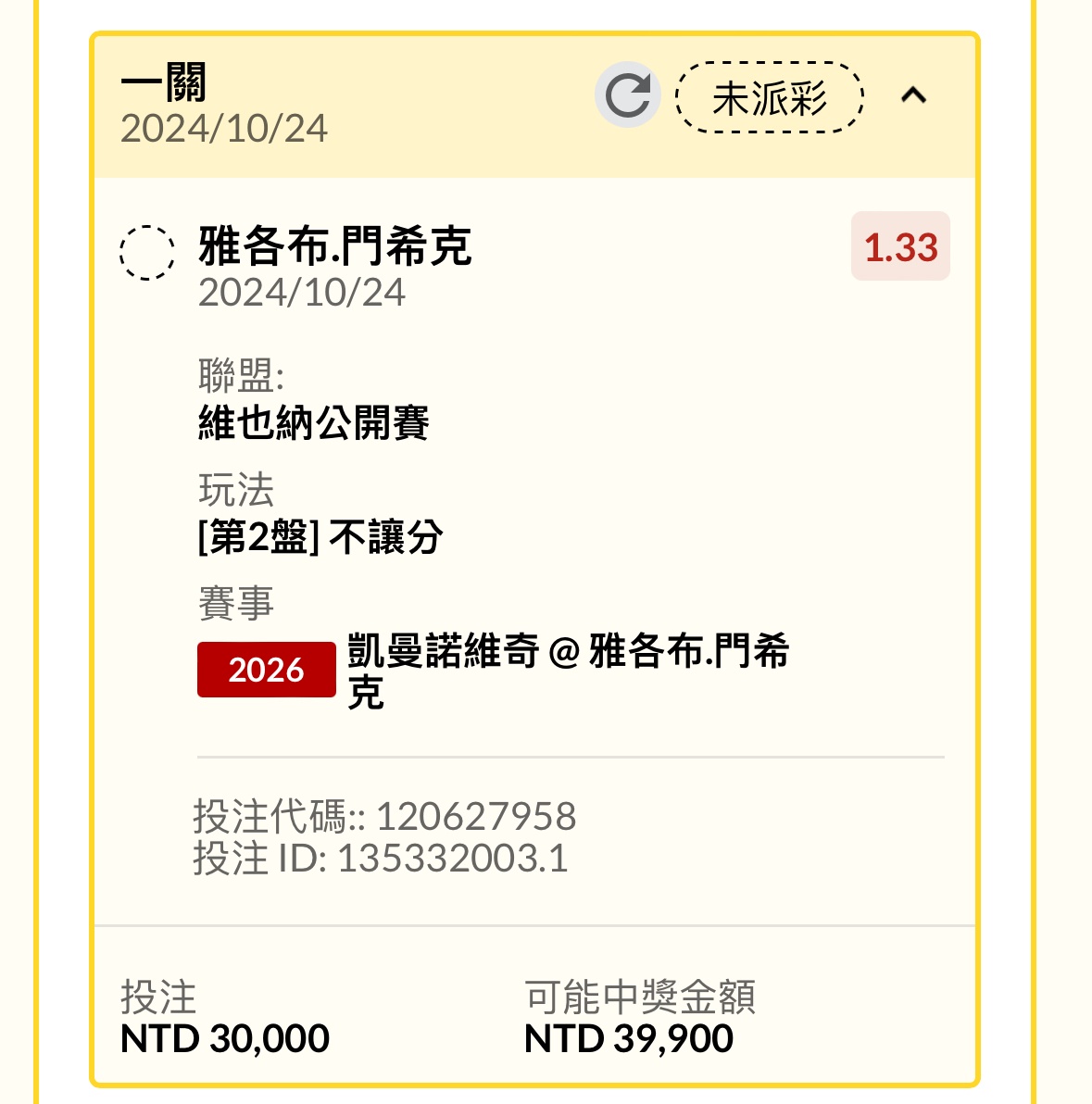Screen dimensions: 1092x1104
Task: Refresh the bet status
Action: point(627,95)
